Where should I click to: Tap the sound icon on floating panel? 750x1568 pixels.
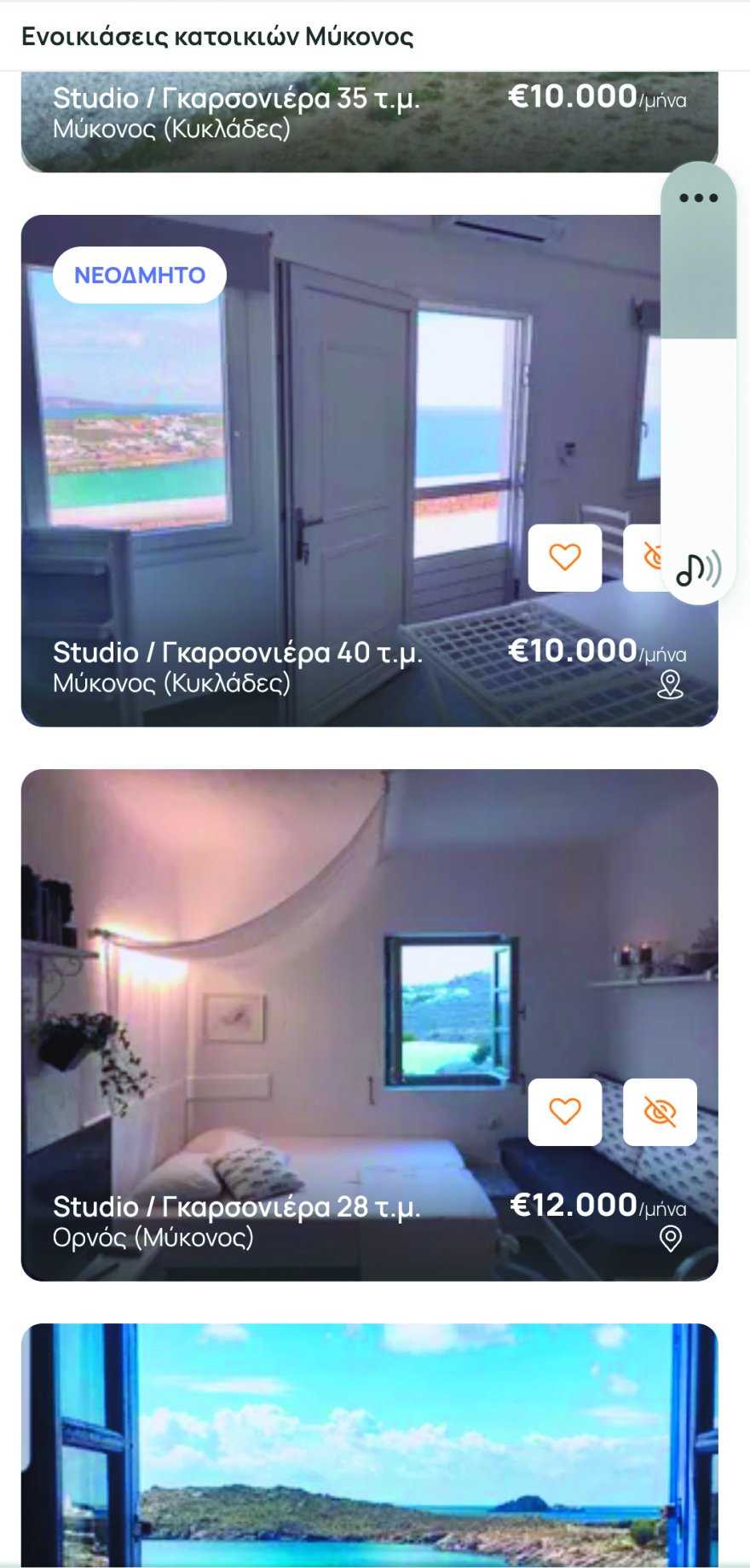pos(698,570)
